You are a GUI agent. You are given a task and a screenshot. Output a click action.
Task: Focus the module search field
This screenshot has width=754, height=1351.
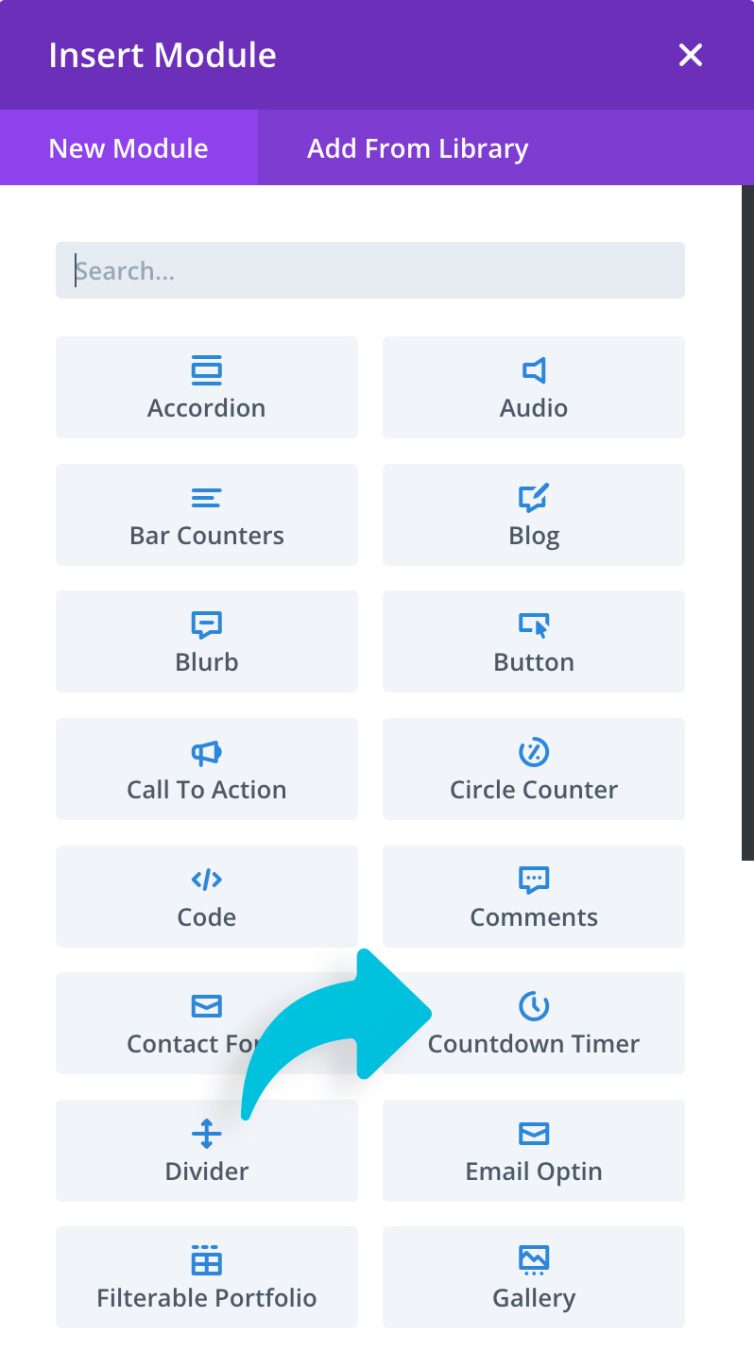[370, 270]
